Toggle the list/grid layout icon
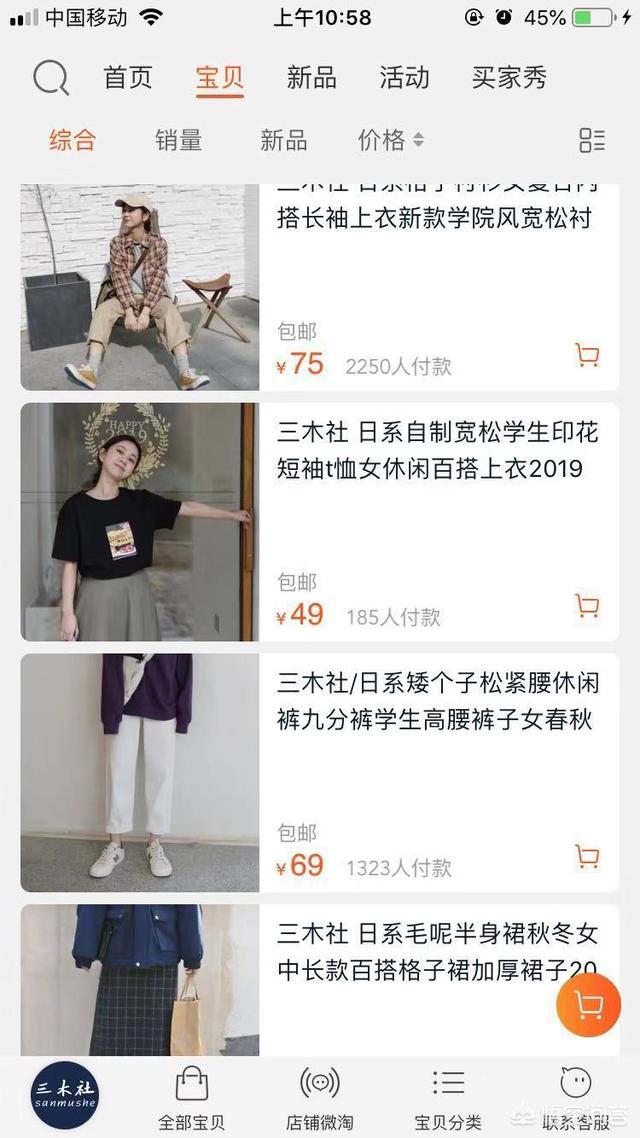This screenshot has height=1138, width=640. tap(592, 141)
